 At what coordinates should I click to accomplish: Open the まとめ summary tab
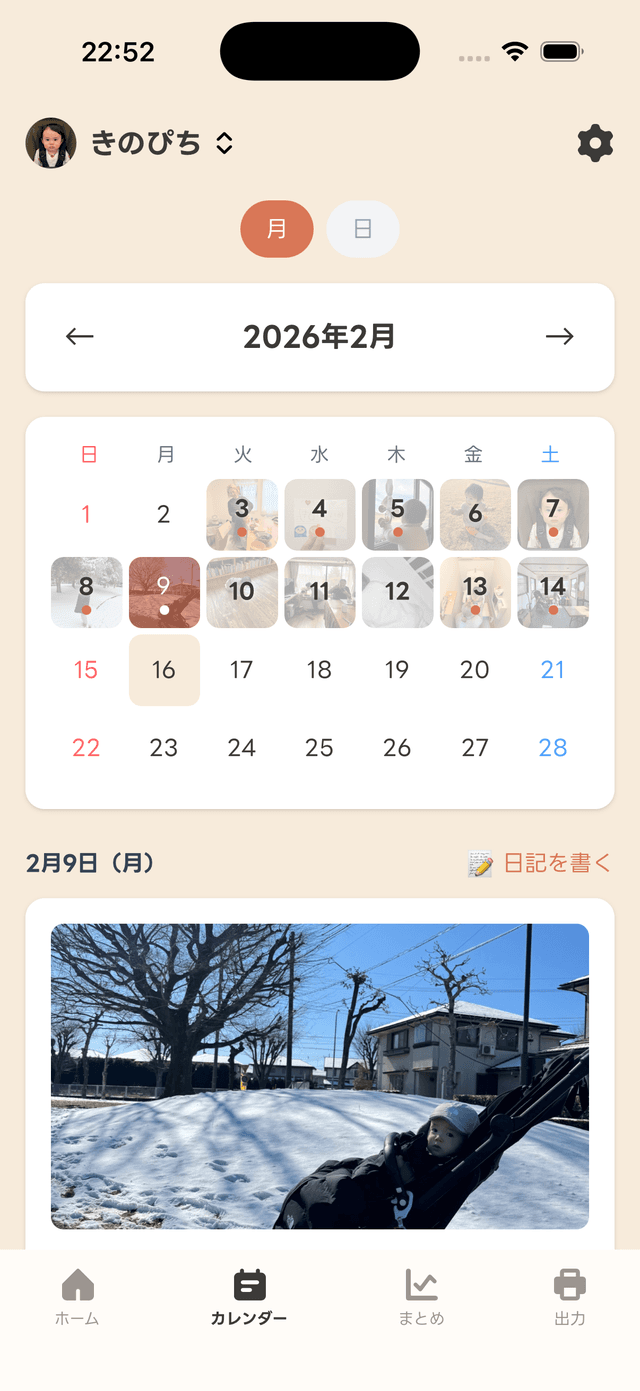(x=421, y=1297)
